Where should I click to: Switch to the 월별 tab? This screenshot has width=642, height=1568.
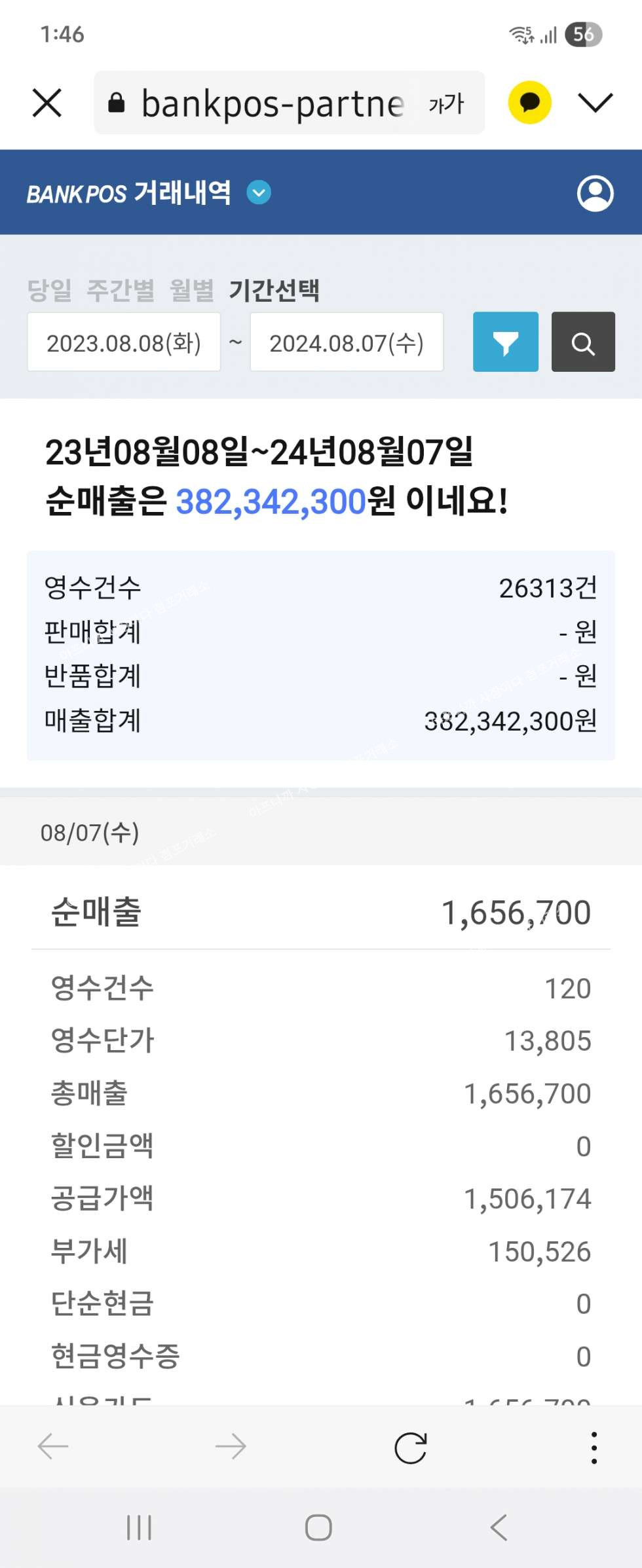[x=191, y=290]
